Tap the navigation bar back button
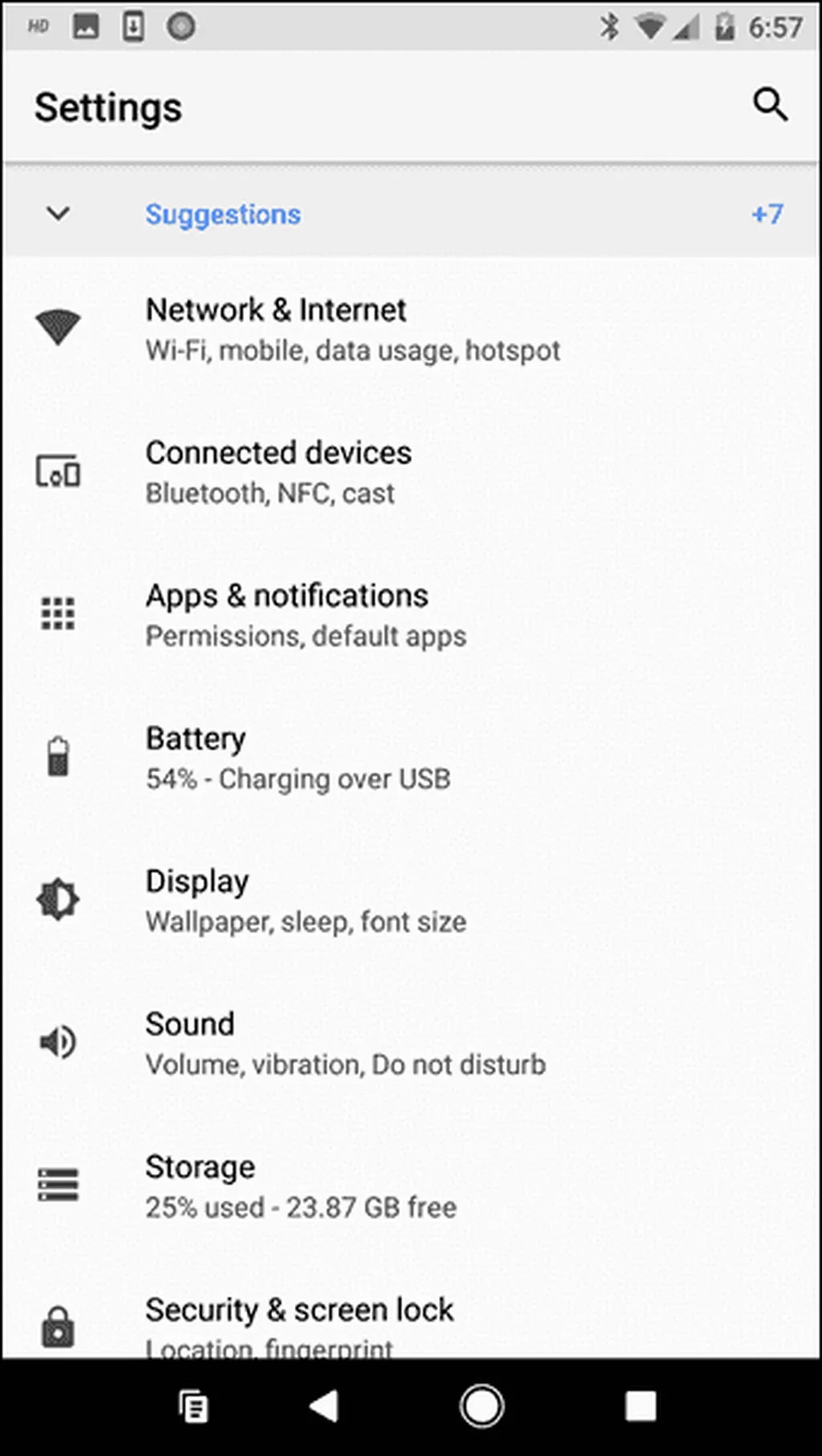Viewport: 822px width, 1456px height. [x=324, y=1406]
